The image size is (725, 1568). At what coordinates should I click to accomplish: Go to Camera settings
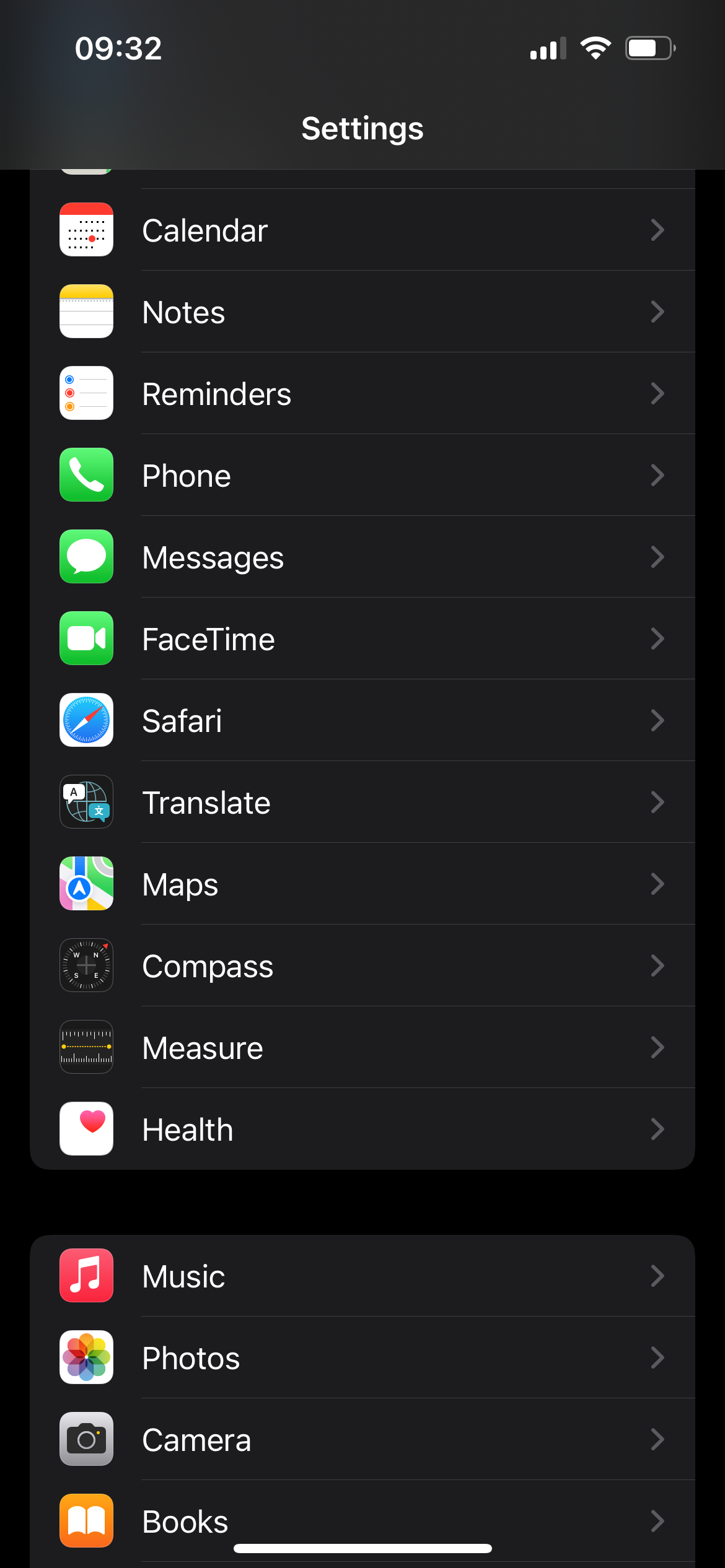coord(362,1439)
